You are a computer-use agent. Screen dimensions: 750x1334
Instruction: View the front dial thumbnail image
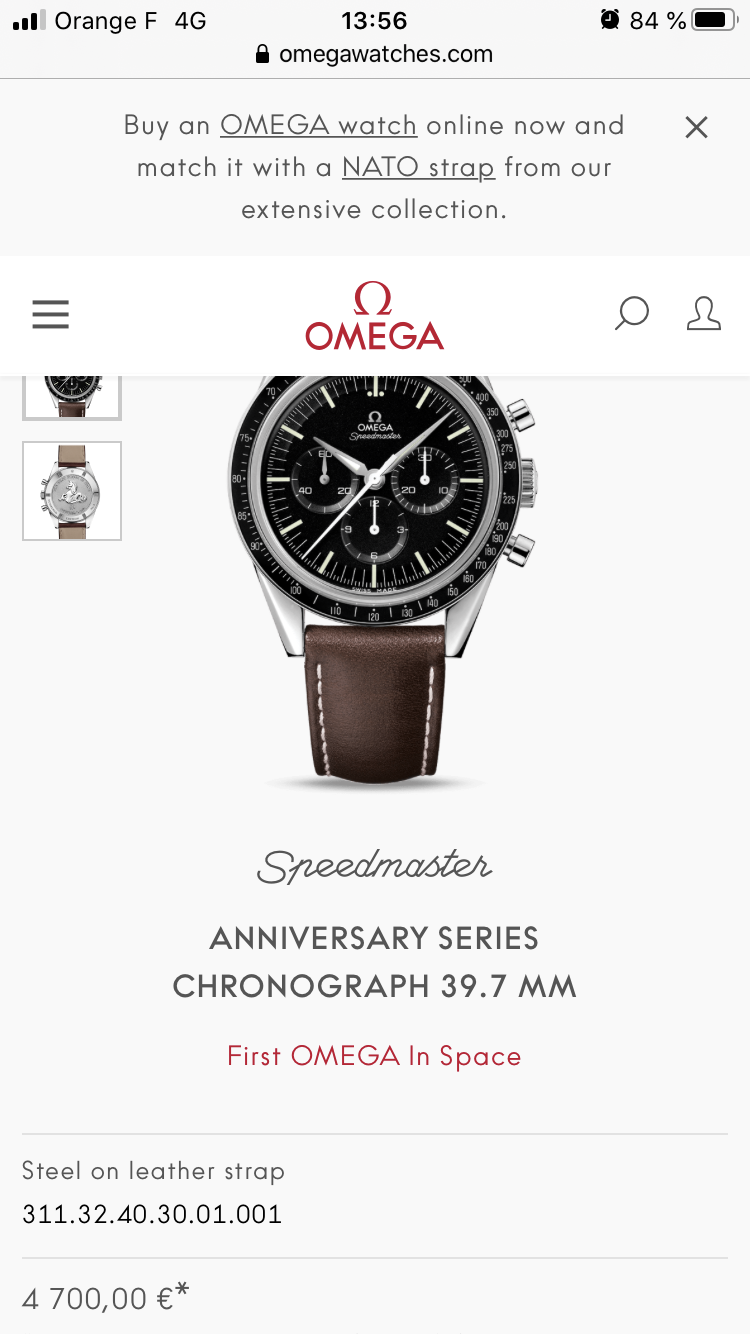click(x=72, y=396)
